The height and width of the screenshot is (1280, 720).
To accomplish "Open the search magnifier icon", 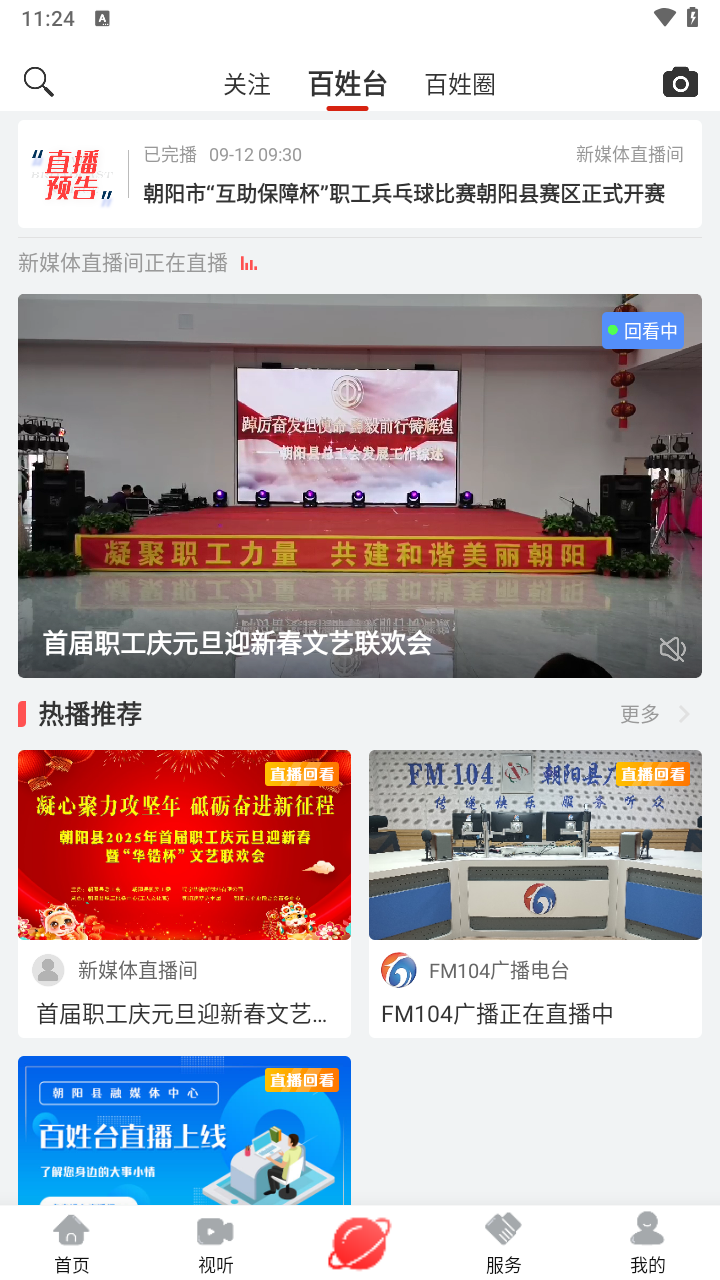I will click(38, 82).
